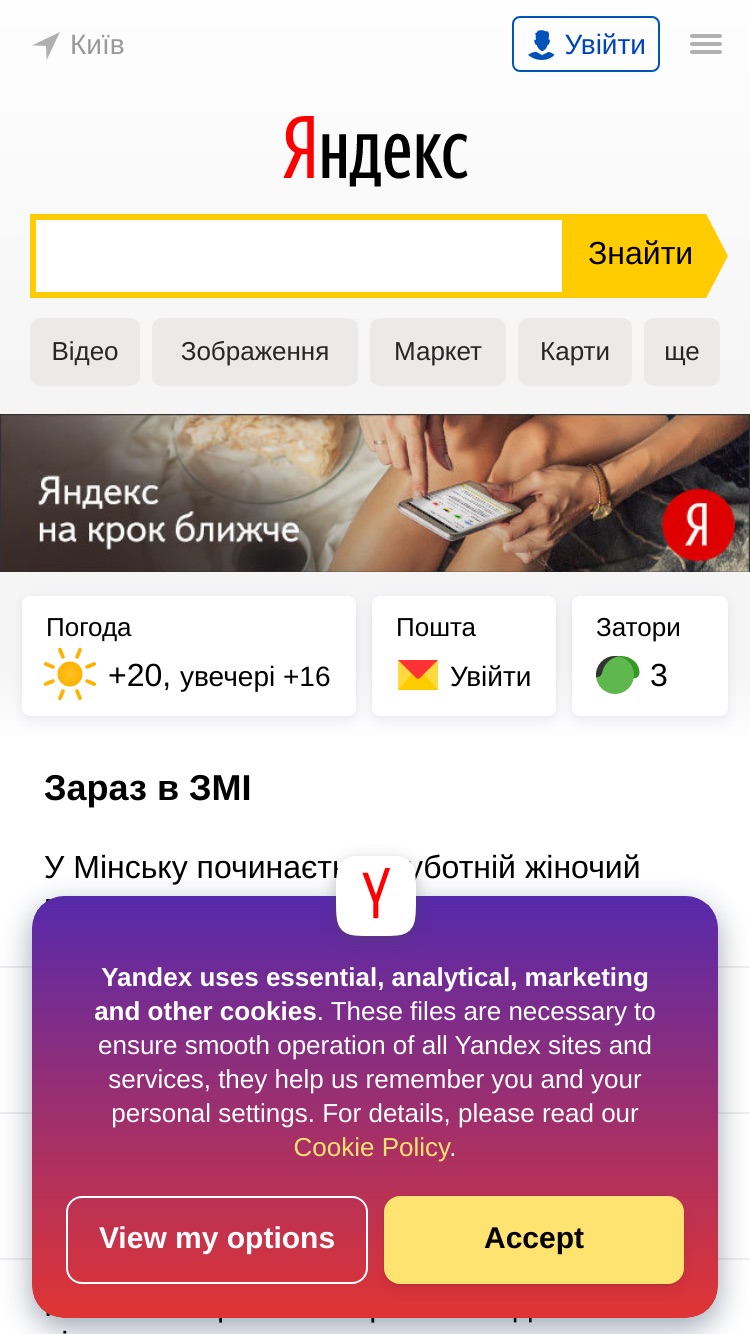Open the Зображення chip
This screenshot has width=750, height=1334.
[x=255, y=352]
